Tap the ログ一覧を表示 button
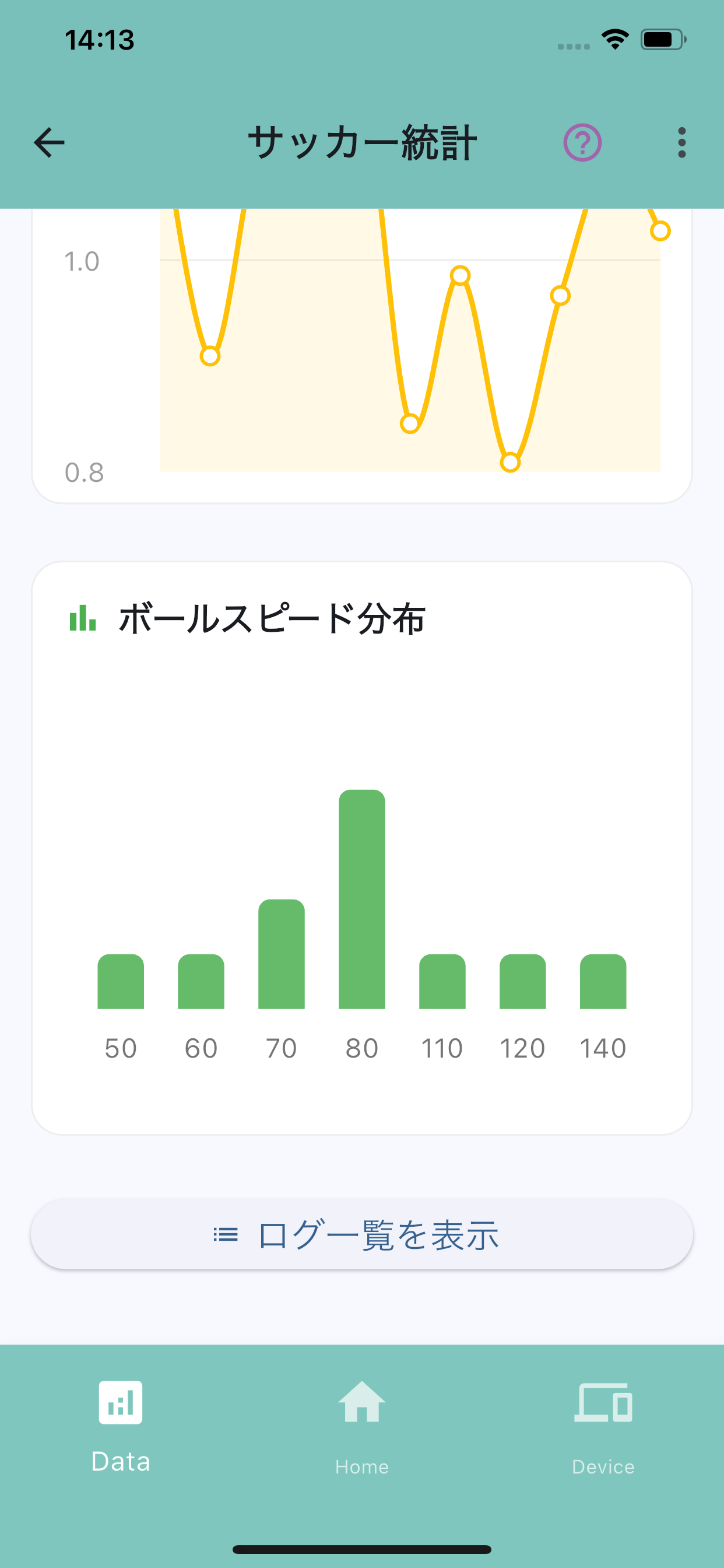 point(362,1234)
